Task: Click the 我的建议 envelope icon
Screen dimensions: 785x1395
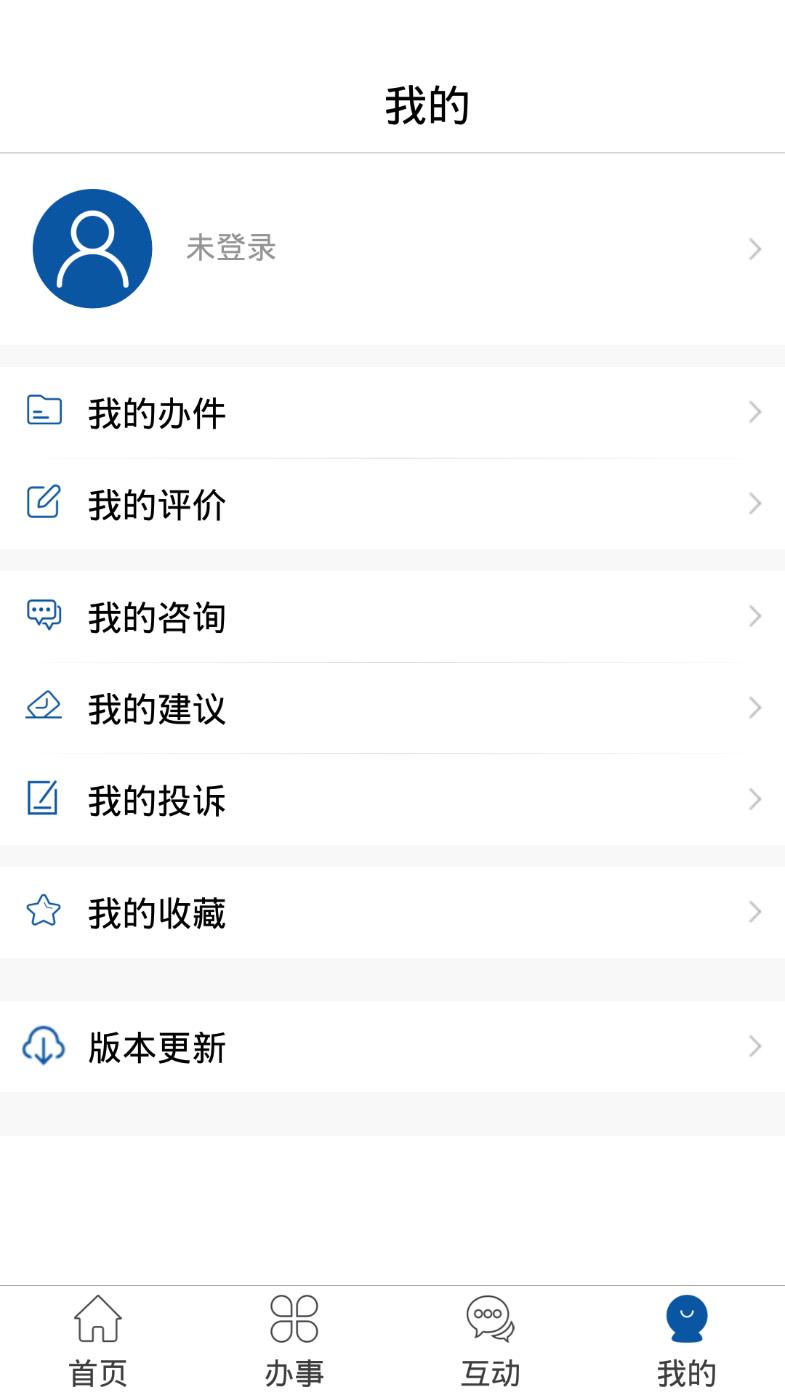Action: click(x=43, y=708)
